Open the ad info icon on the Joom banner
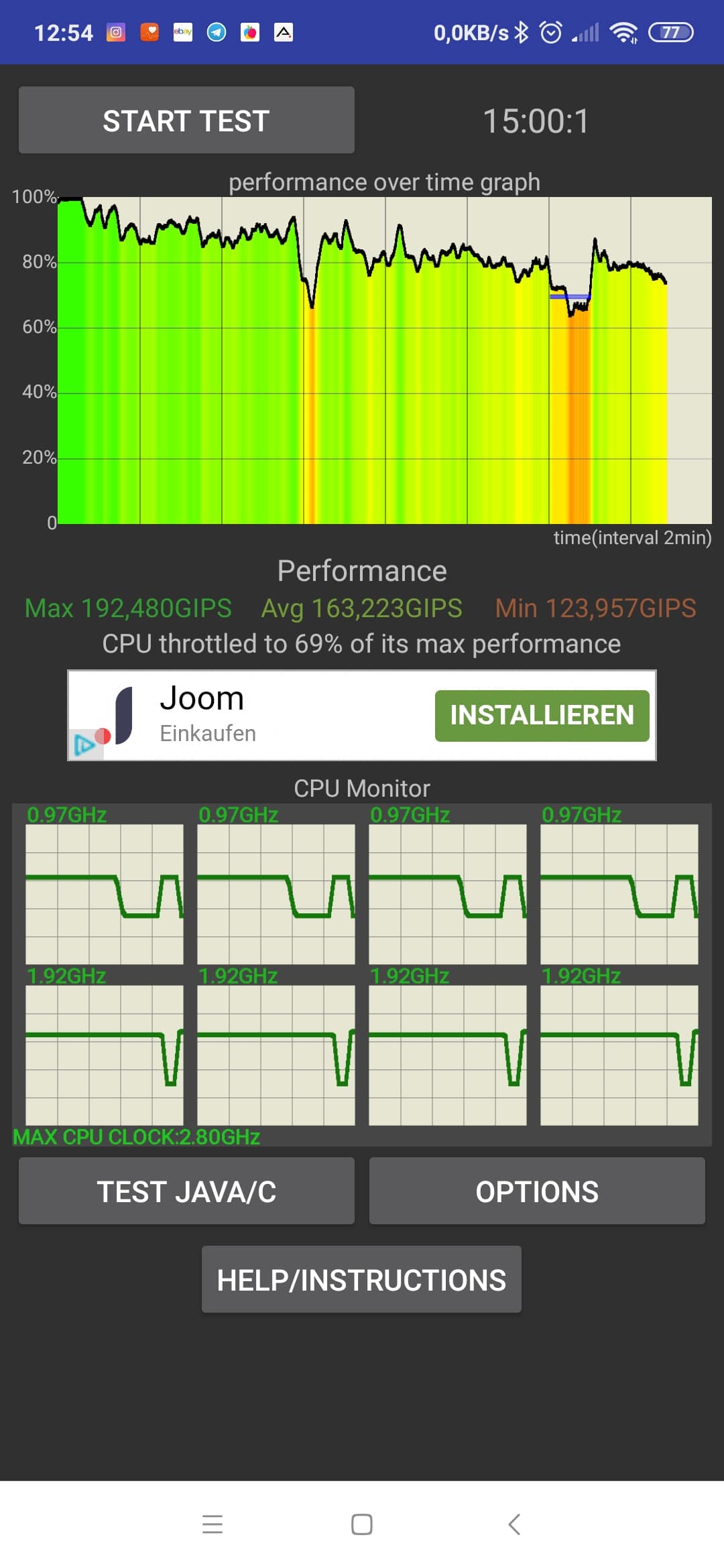 coord(84,744)
